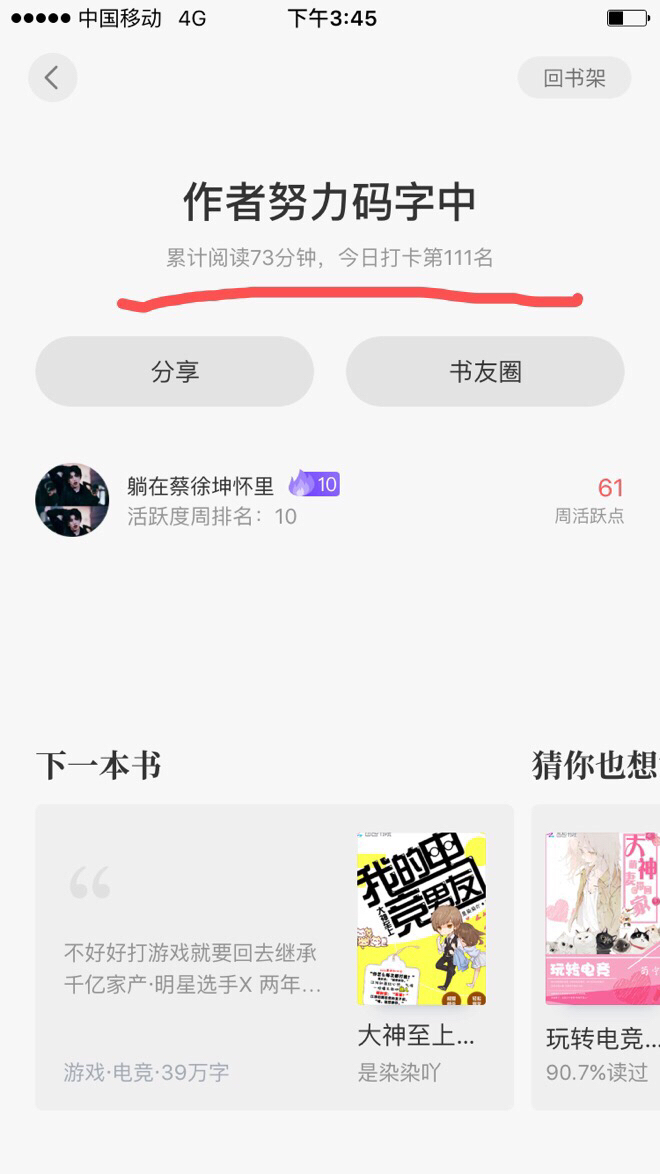Open the 书友圈 button
Image resolution: width=660 pixels, height=1174 pixels.
485,371
